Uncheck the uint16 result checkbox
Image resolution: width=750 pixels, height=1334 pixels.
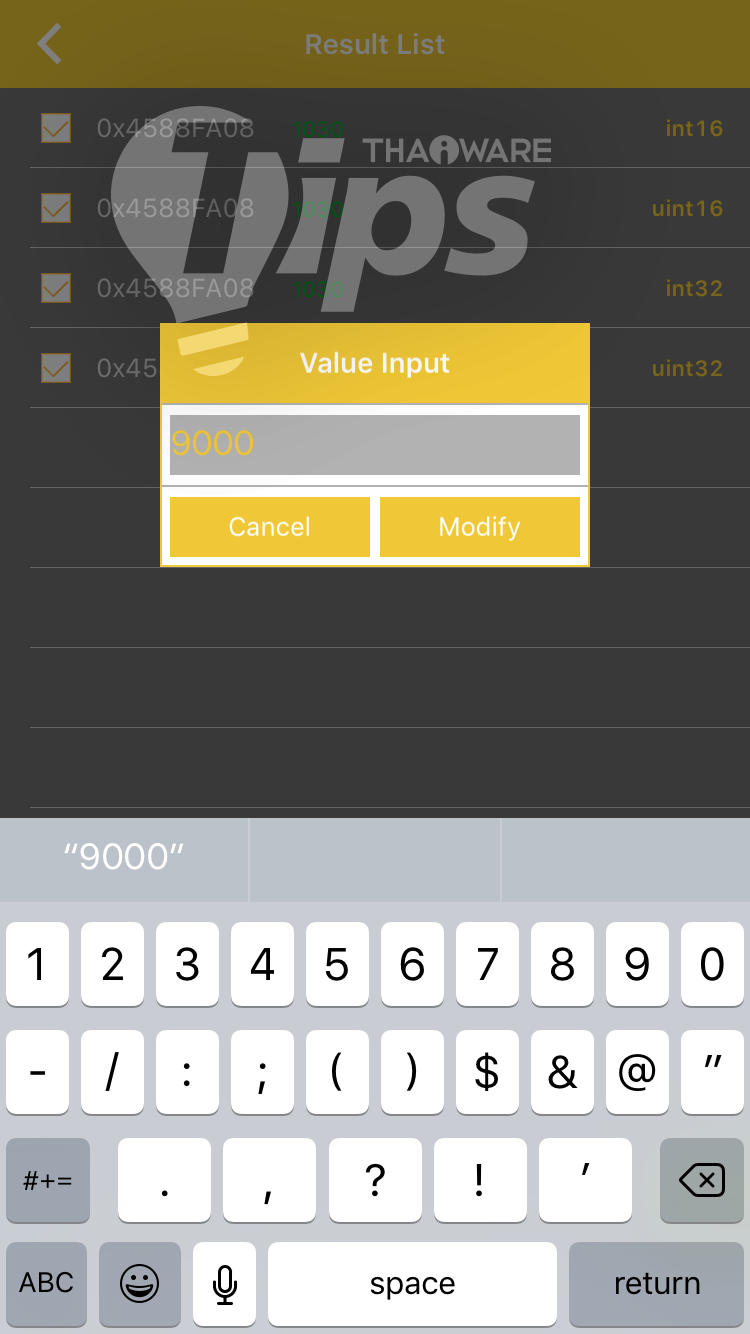tap(56, 208)
